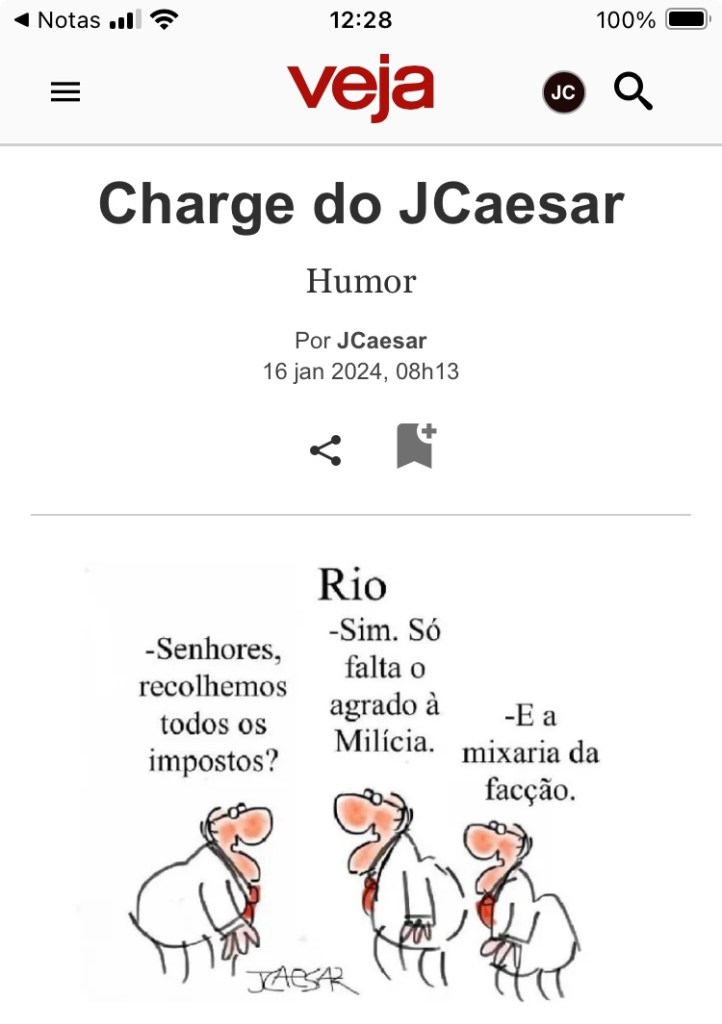
Task: Open the JCaesar author page
Action: [x=381, y=340]
